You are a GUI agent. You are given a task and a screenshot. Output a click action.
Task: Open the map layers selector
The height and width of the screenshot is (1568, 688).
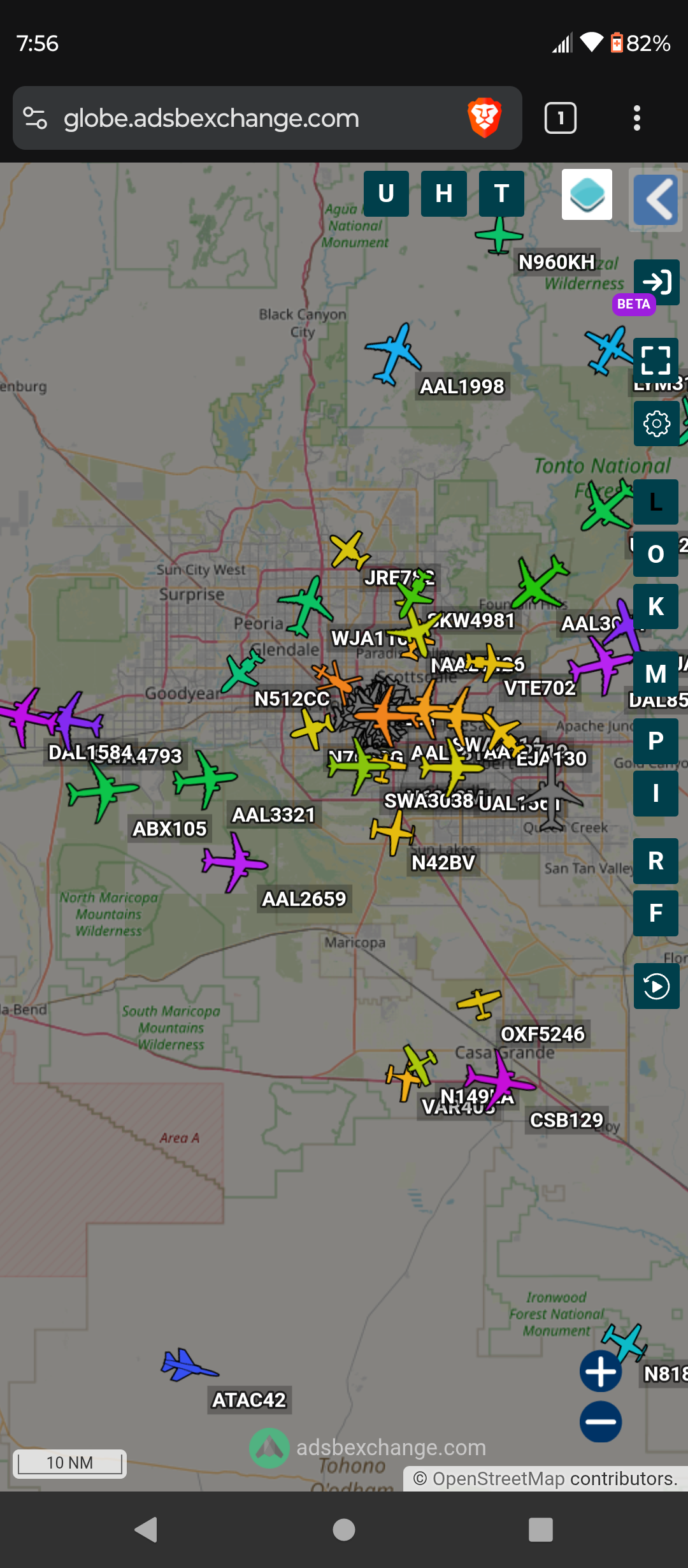[587, 194]
